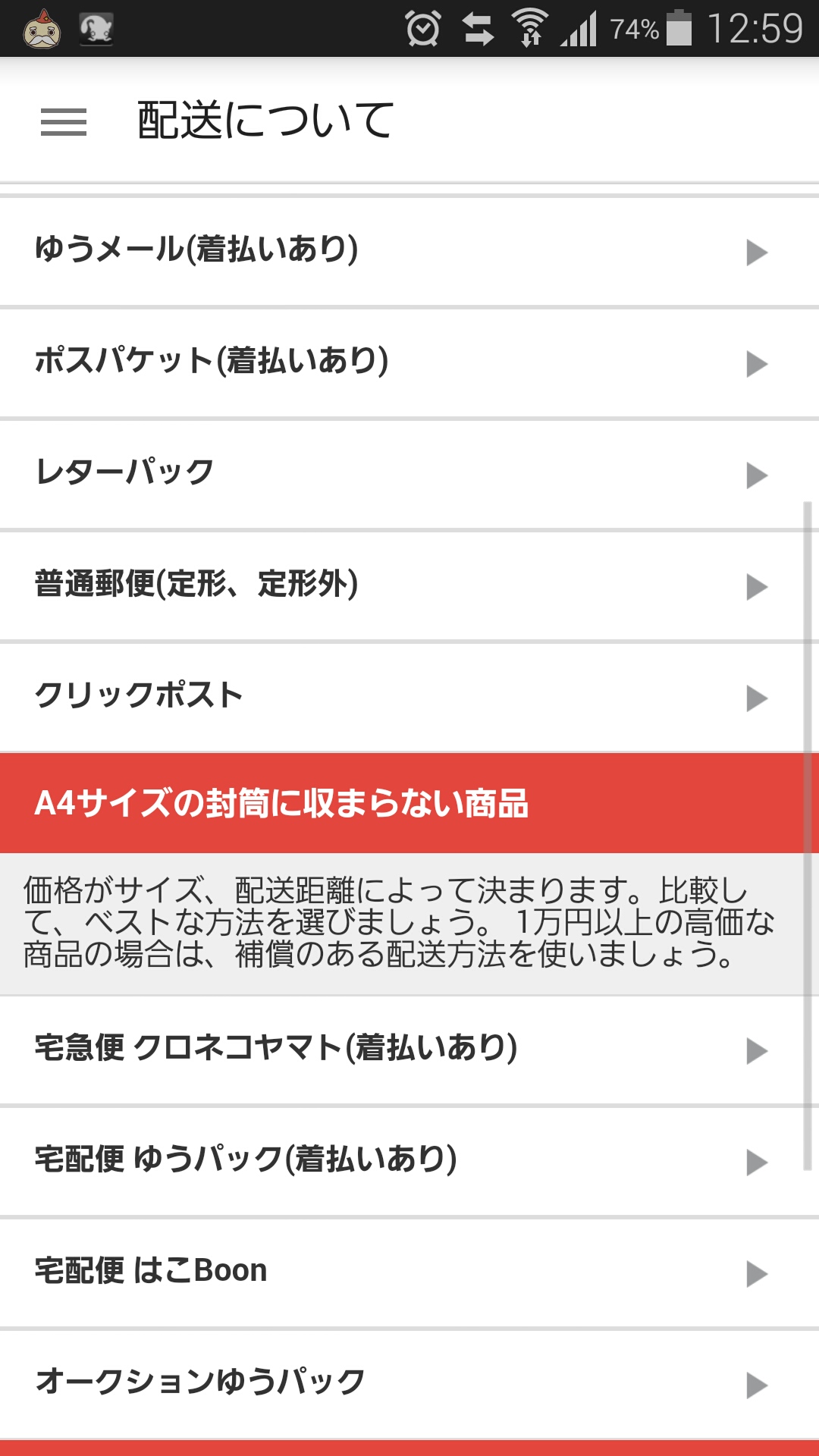The image size is (819, 1456).
Task: View 普通郵便(定形、定形外) details
Action: [409, 585]
